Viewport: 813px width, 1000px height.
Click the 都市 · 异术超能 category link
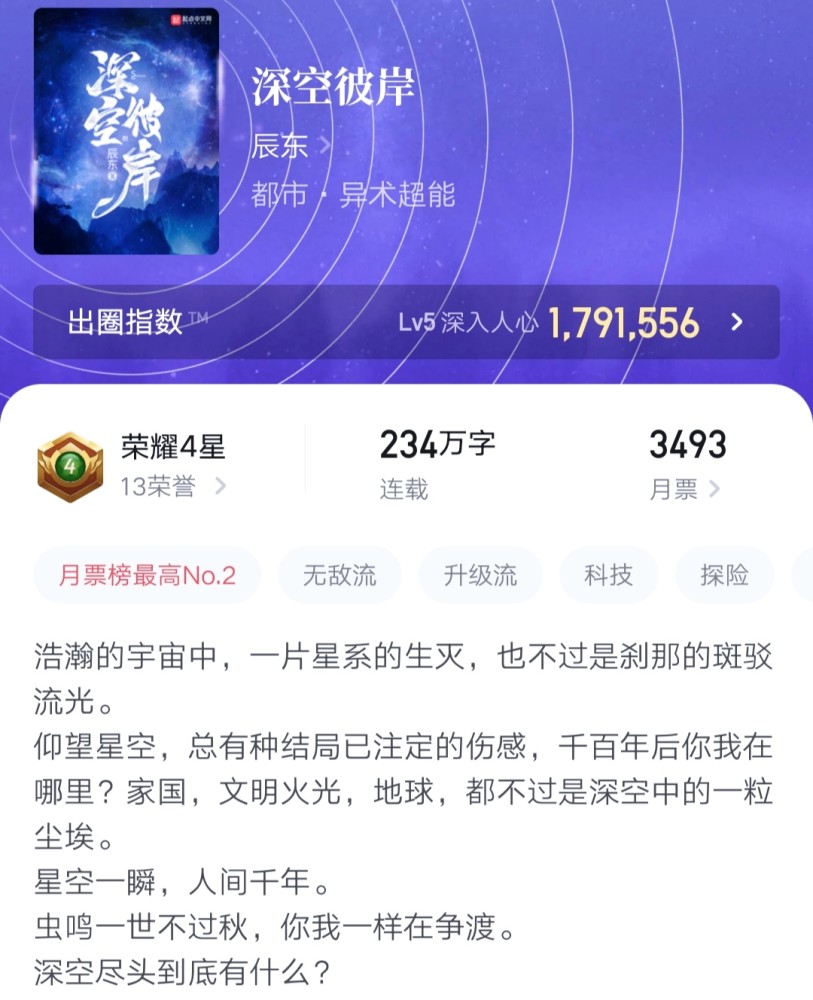point(353,195)
